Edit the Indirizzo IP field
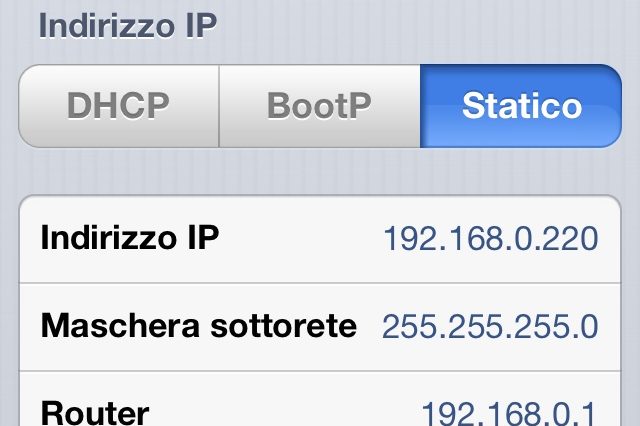640x426 pixels. [490, 239]
